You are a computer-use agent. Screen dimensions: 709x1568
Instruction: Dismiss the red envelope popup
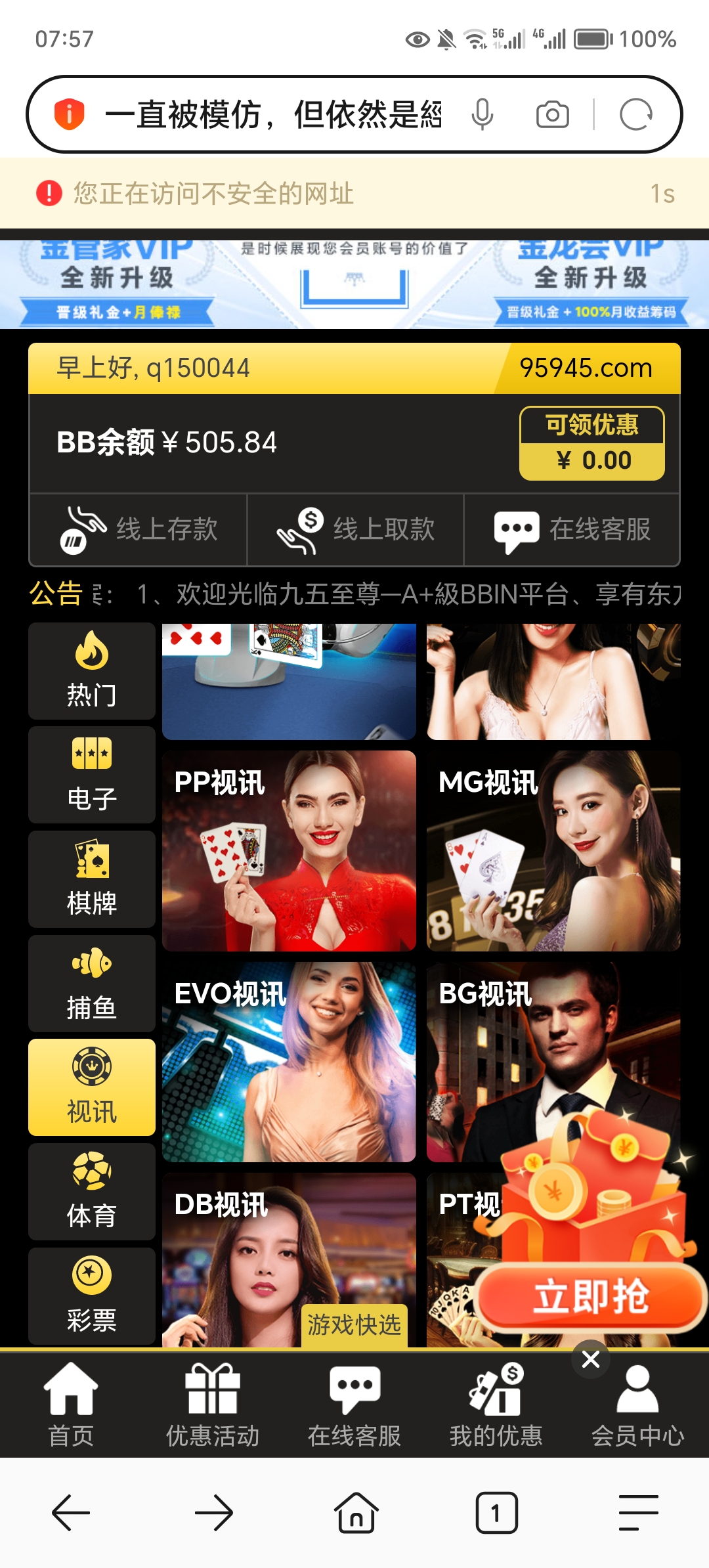(x=591, y=1359)
